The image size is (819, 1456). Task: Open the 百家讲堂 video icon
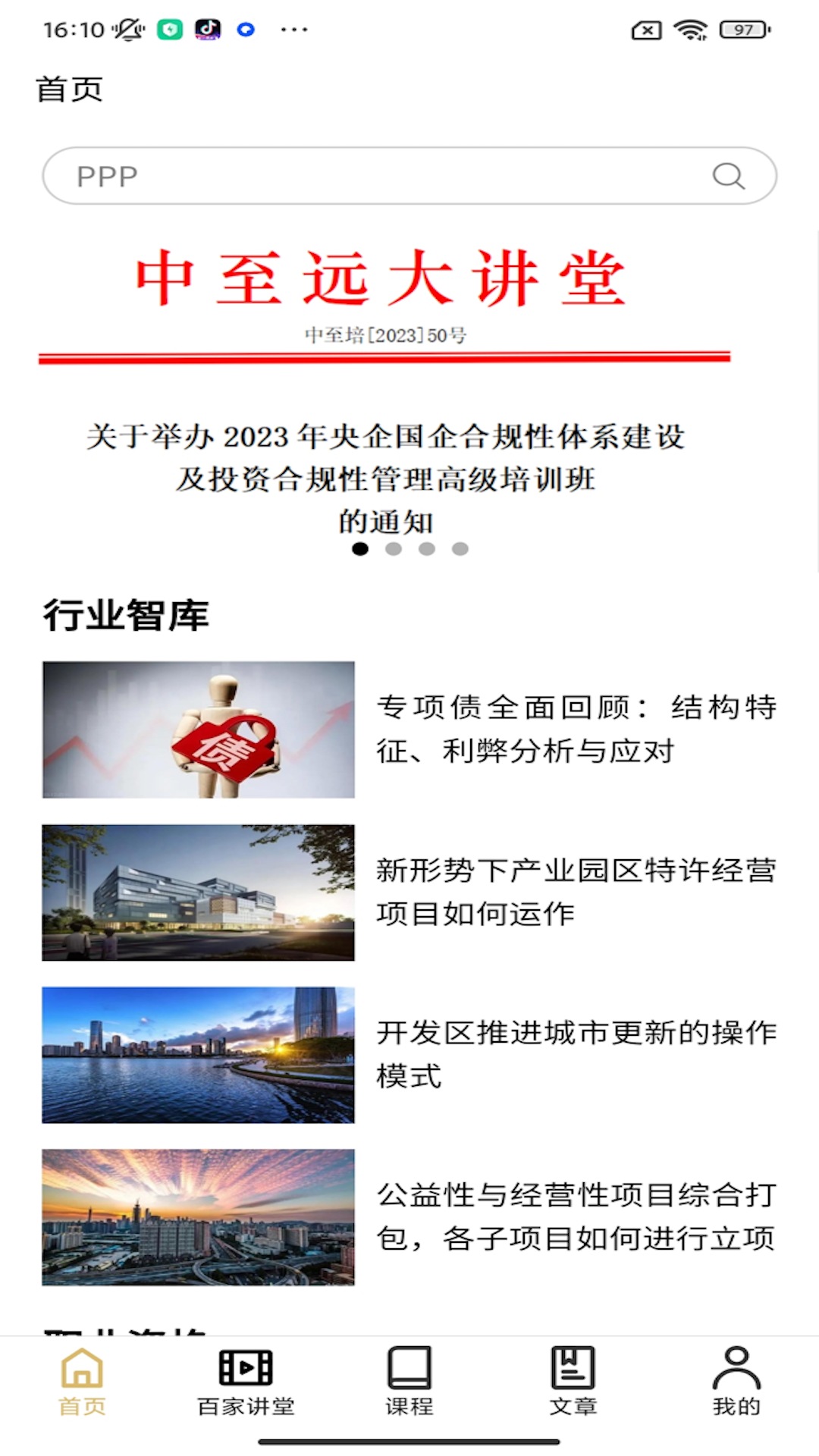tap(244, 1370)
